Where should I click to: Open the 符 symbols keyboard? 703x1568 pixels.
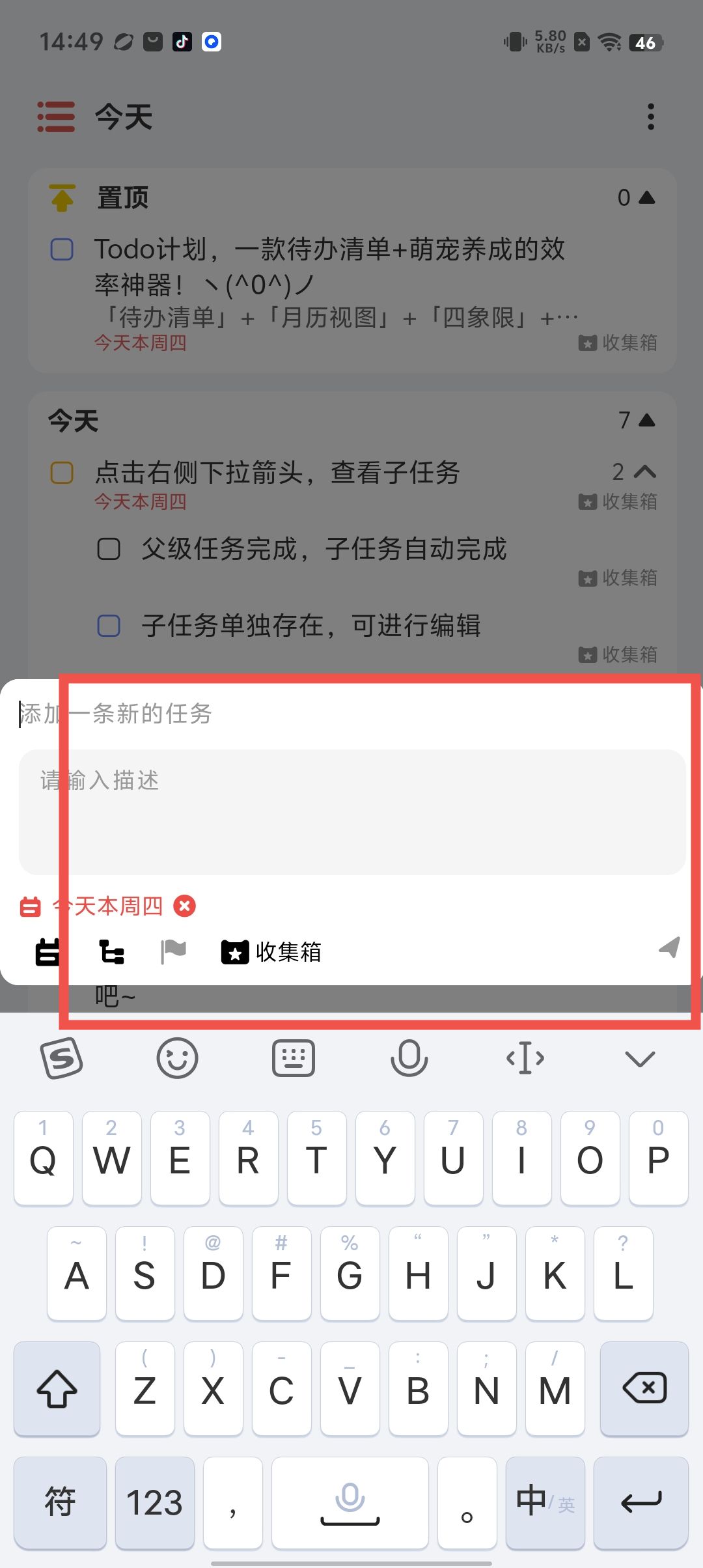(x=60, y=1502)
